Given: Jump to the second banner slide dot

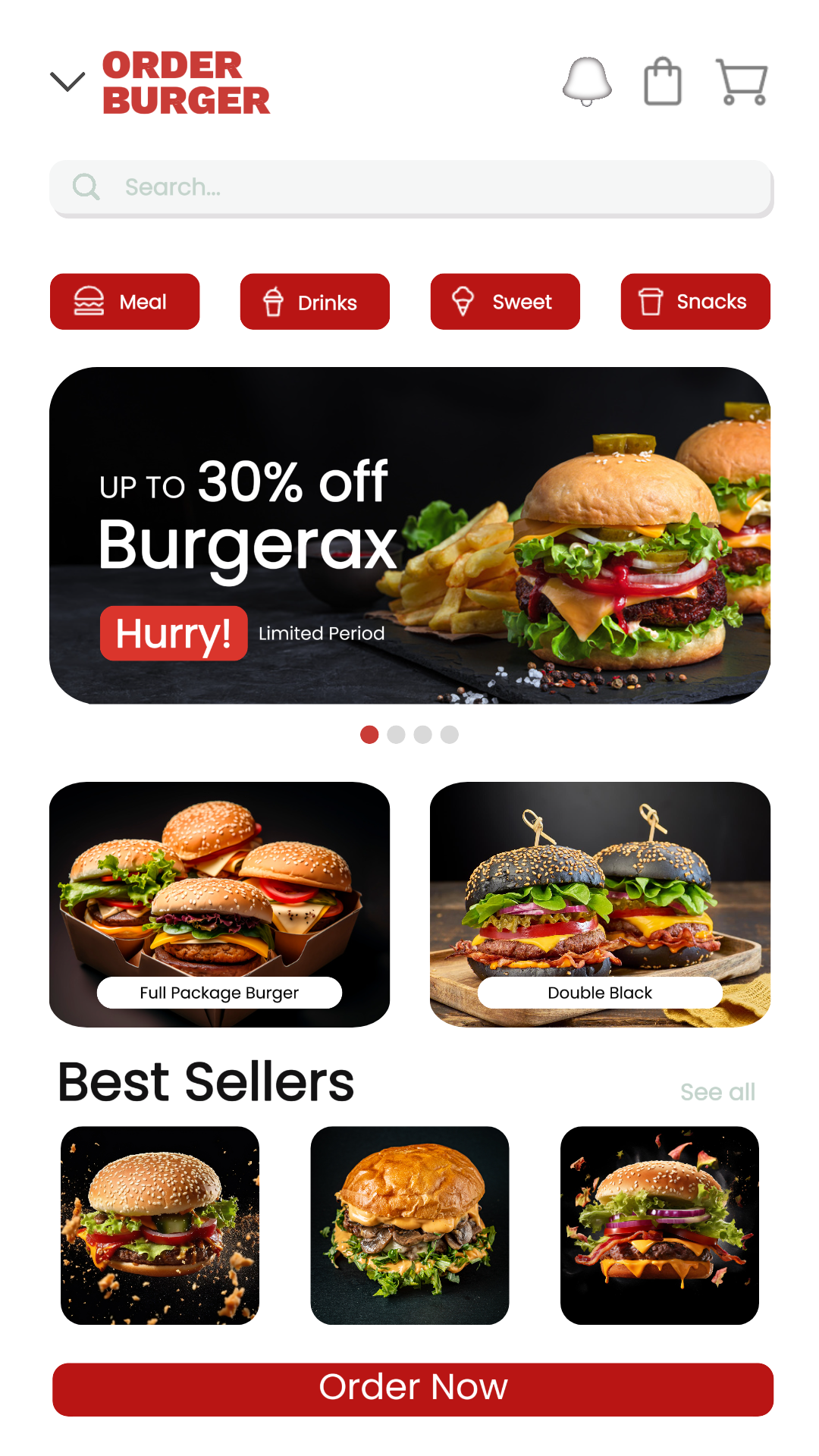Looking at the screenshot, I should click(396, 734).
